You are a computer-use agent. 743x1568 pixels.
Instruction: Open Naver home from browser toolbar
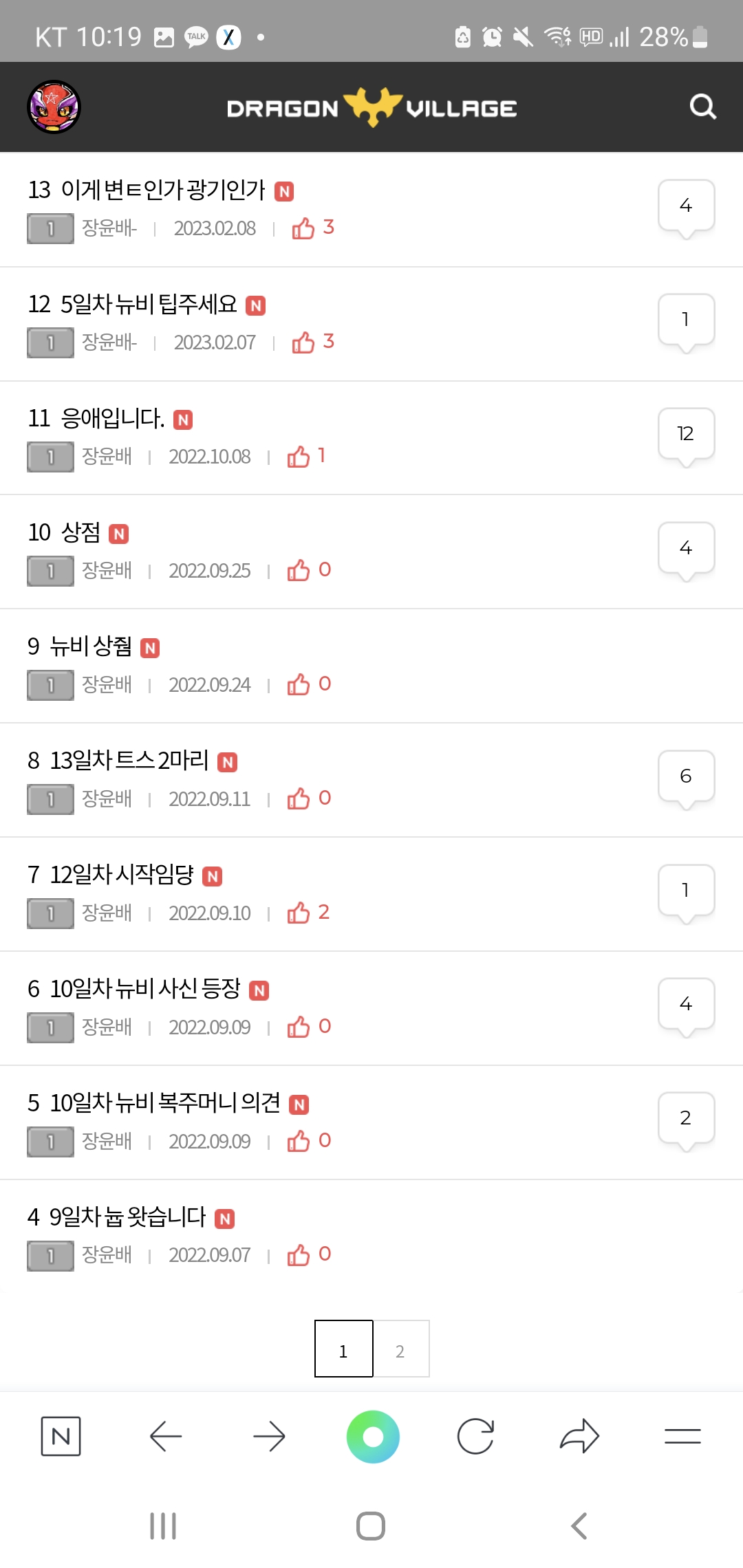pyautogui.click(x=61, y=1436)
